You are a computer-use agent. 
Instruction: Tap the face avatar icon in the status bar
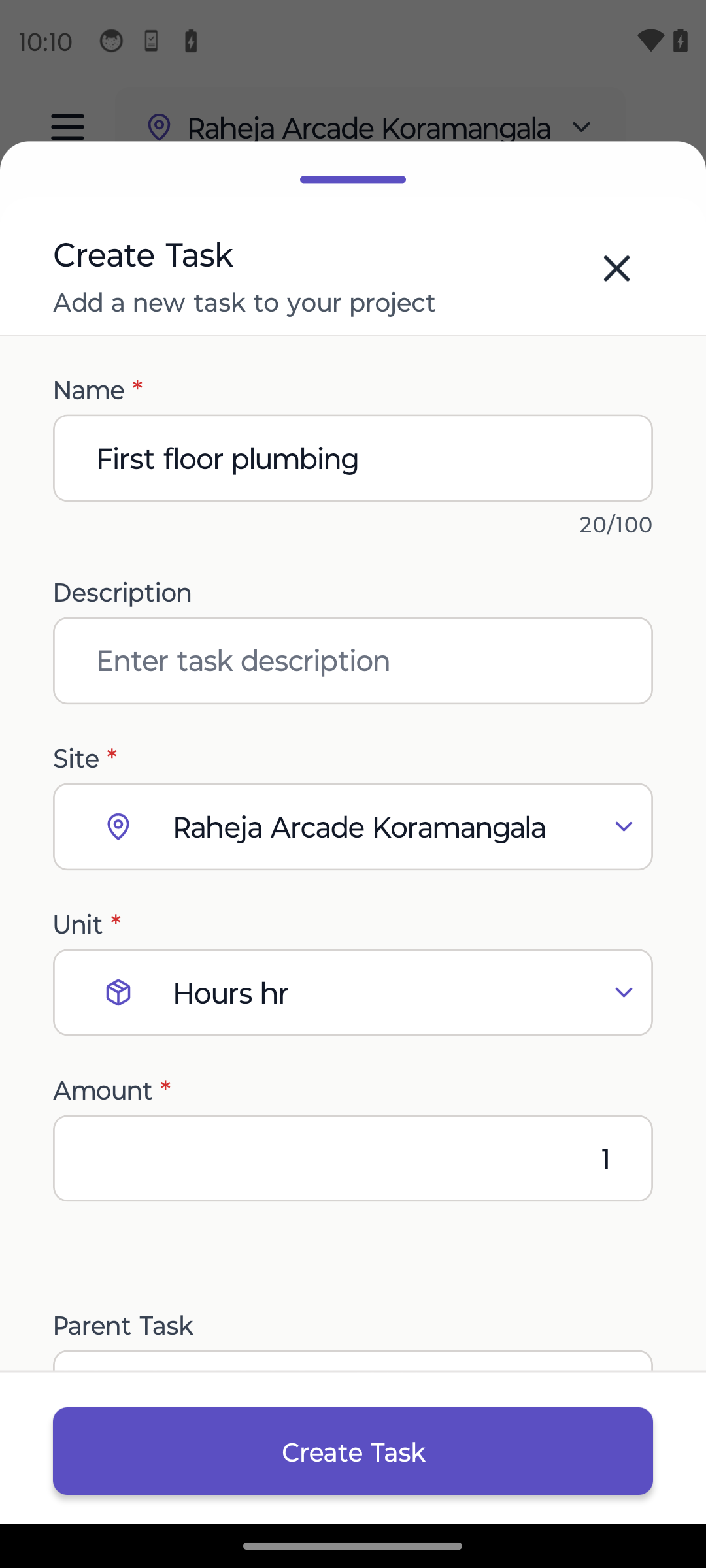click(112, 41)
